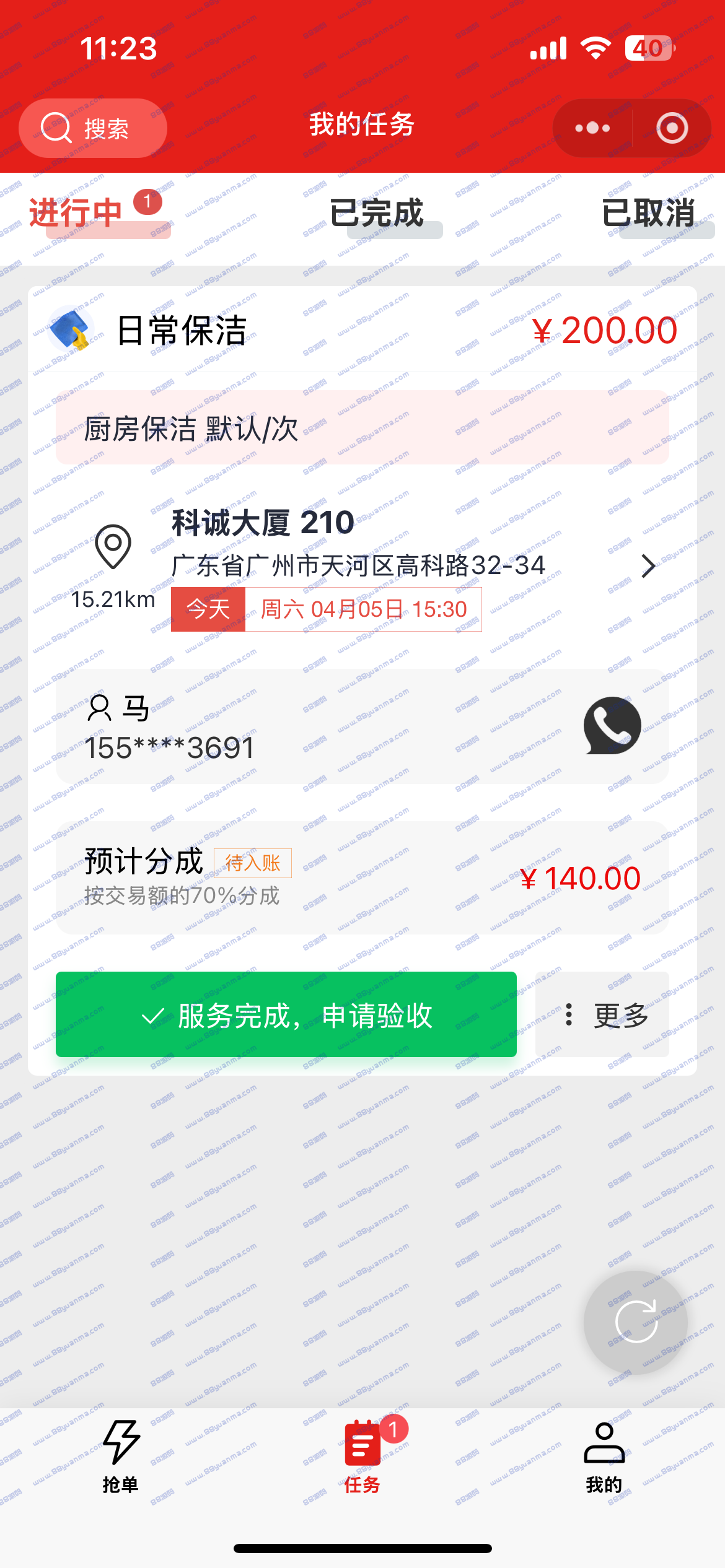Open the 搜索 search pill
This screenshot has width=725, height=1568.
point(93,128)
